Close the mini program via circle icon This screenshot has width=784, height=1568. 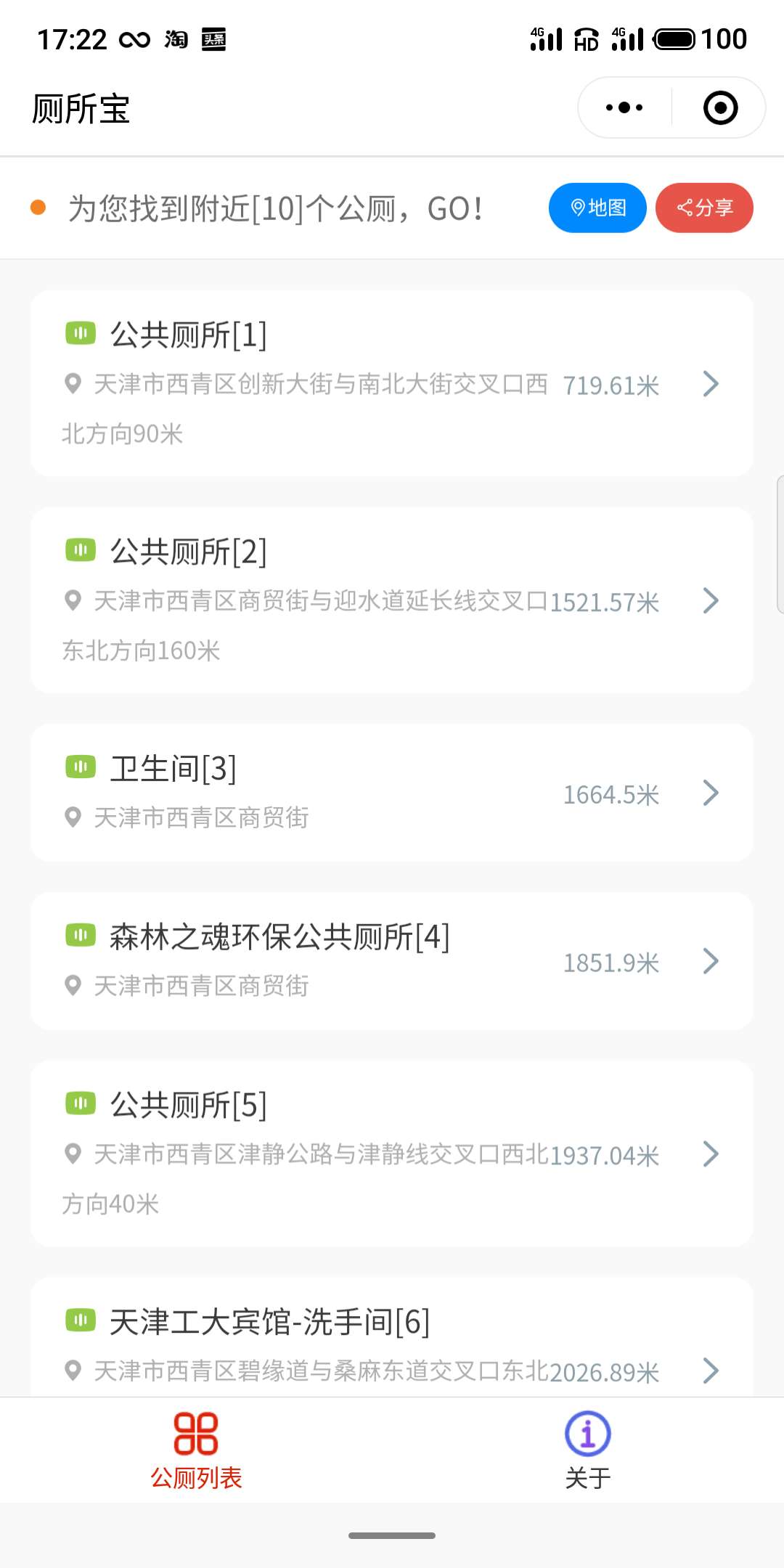[720, 107]
